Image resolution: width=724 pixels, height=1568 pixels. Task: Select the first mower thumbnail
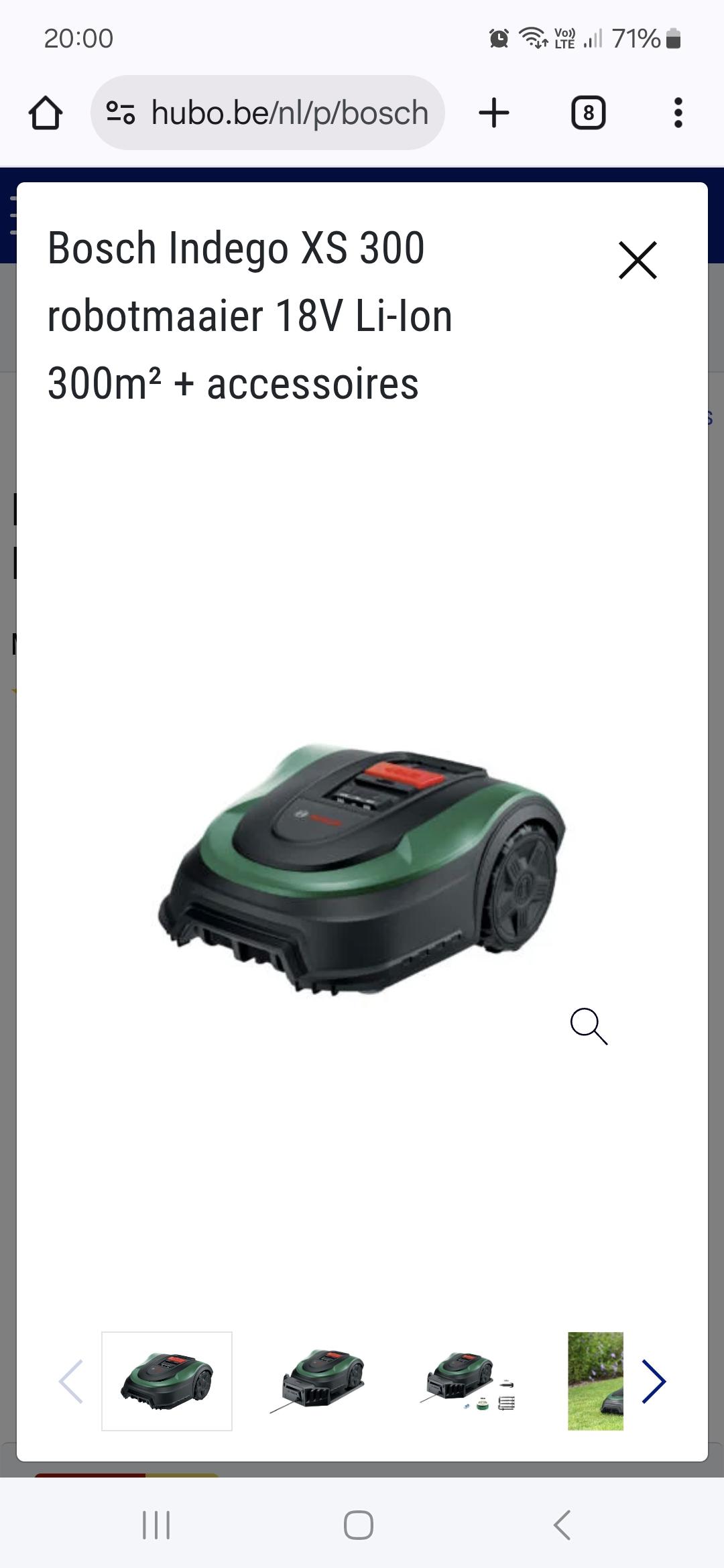(167, 1381)
